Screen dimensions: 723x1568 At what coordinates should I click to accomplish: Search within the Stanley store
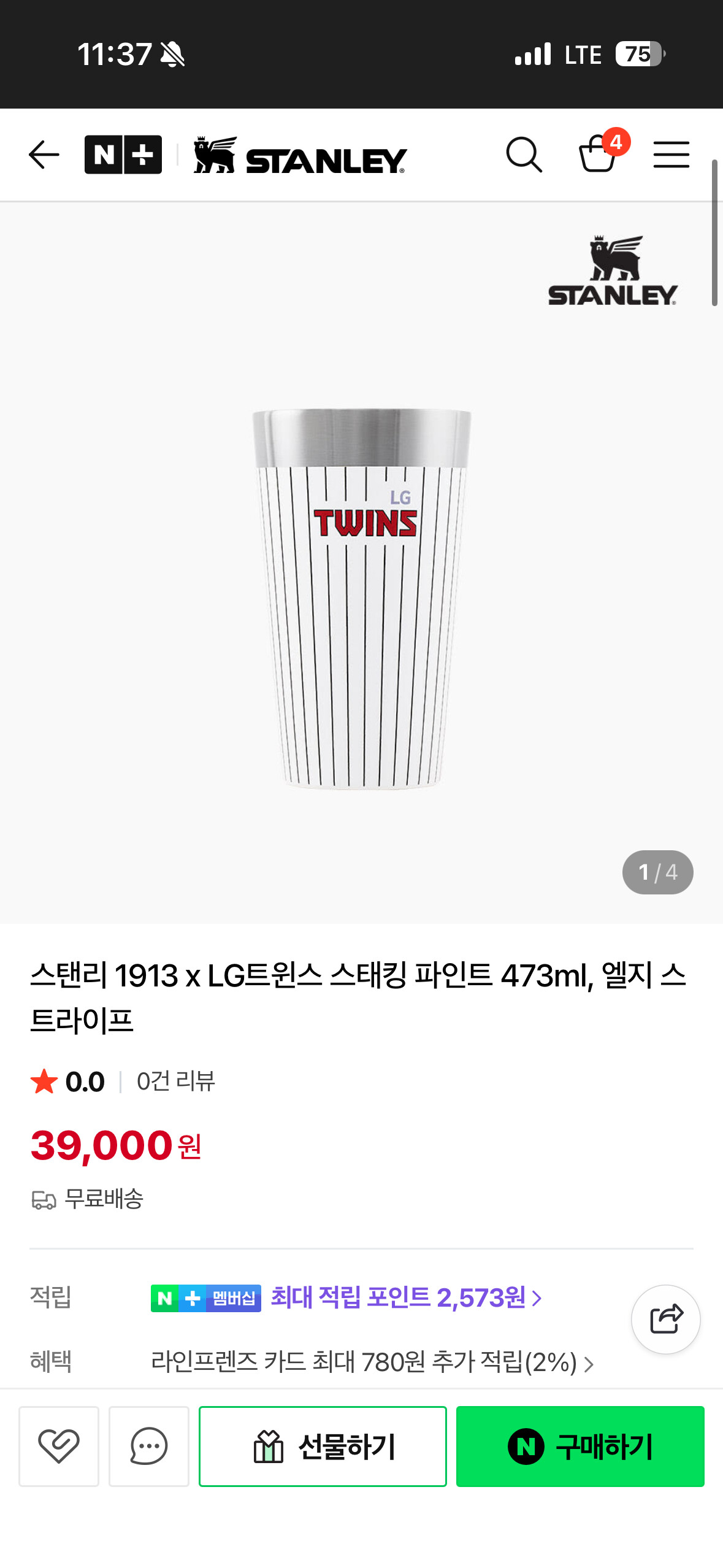[524, 154]
